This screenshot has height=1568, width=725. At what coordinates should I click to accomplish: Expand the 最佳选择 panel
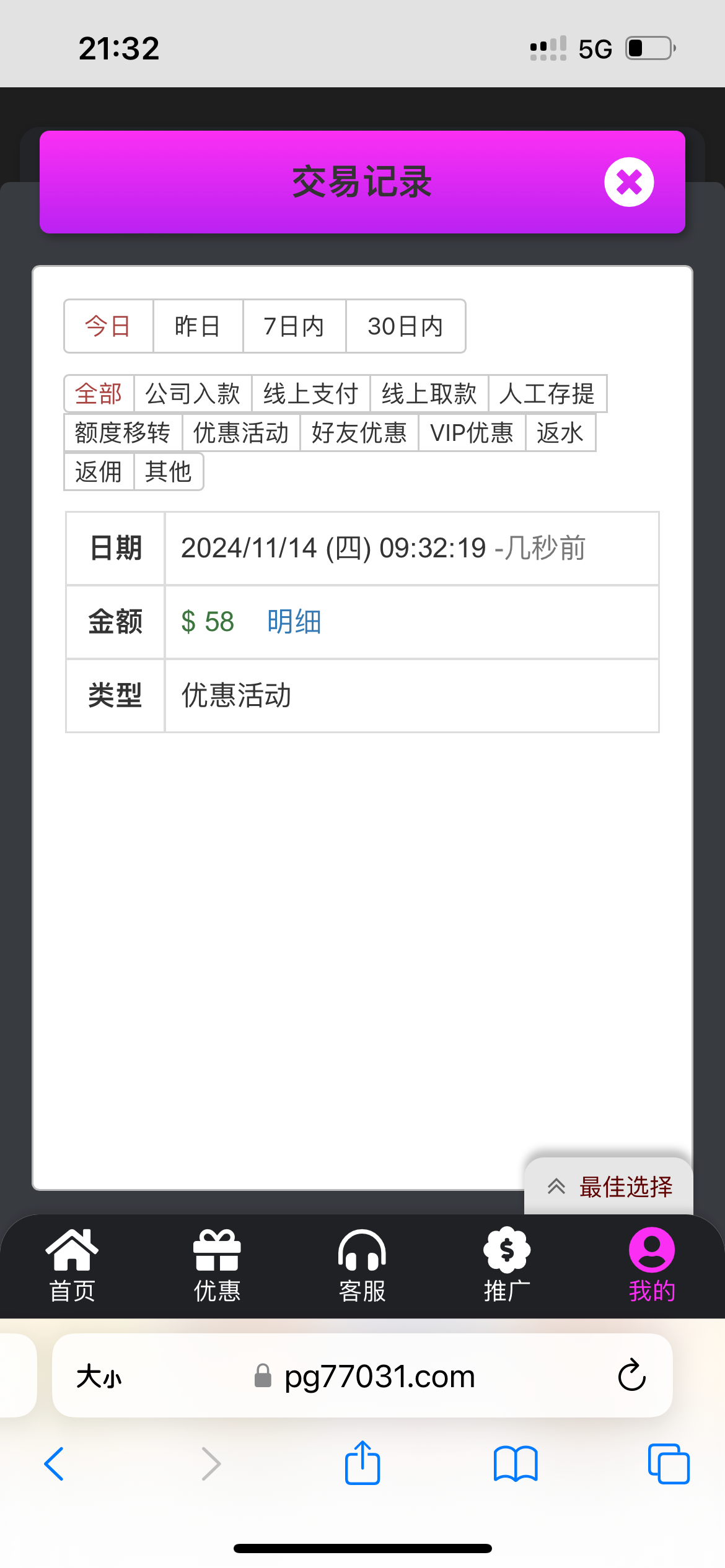pos(609,1187)
